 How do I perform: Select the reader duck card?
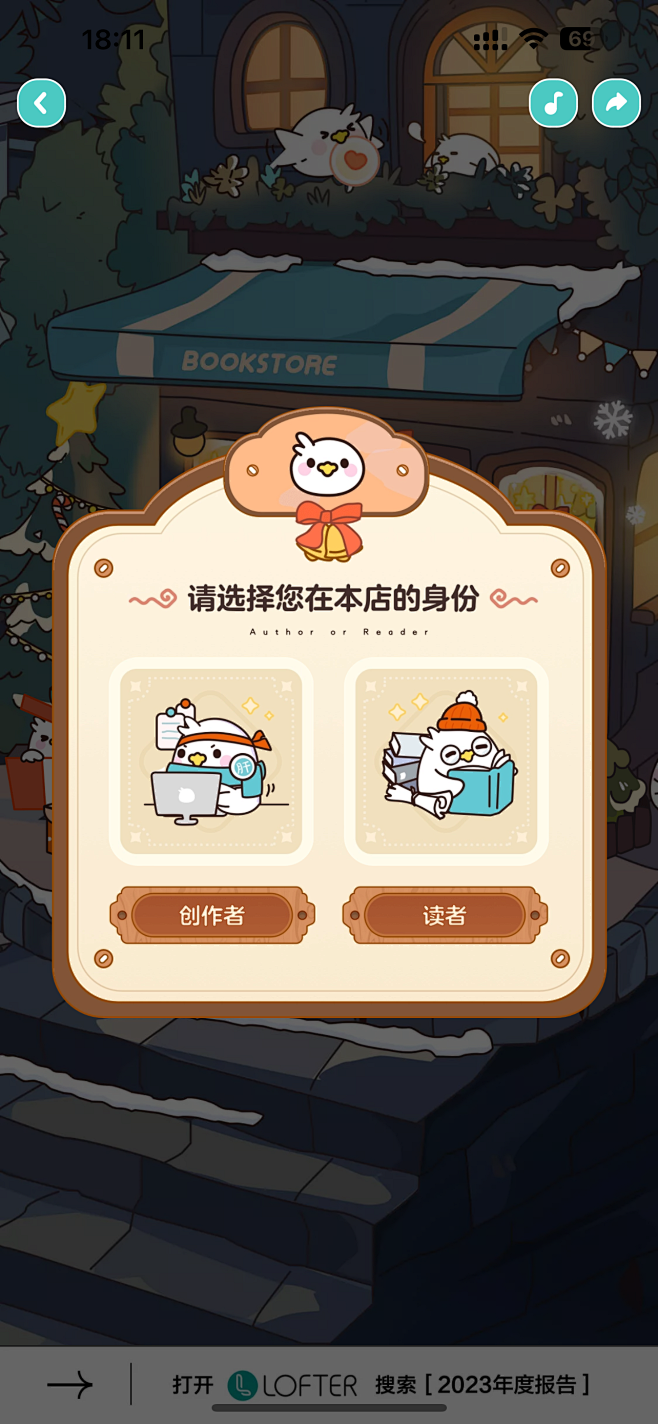point(446,761)
